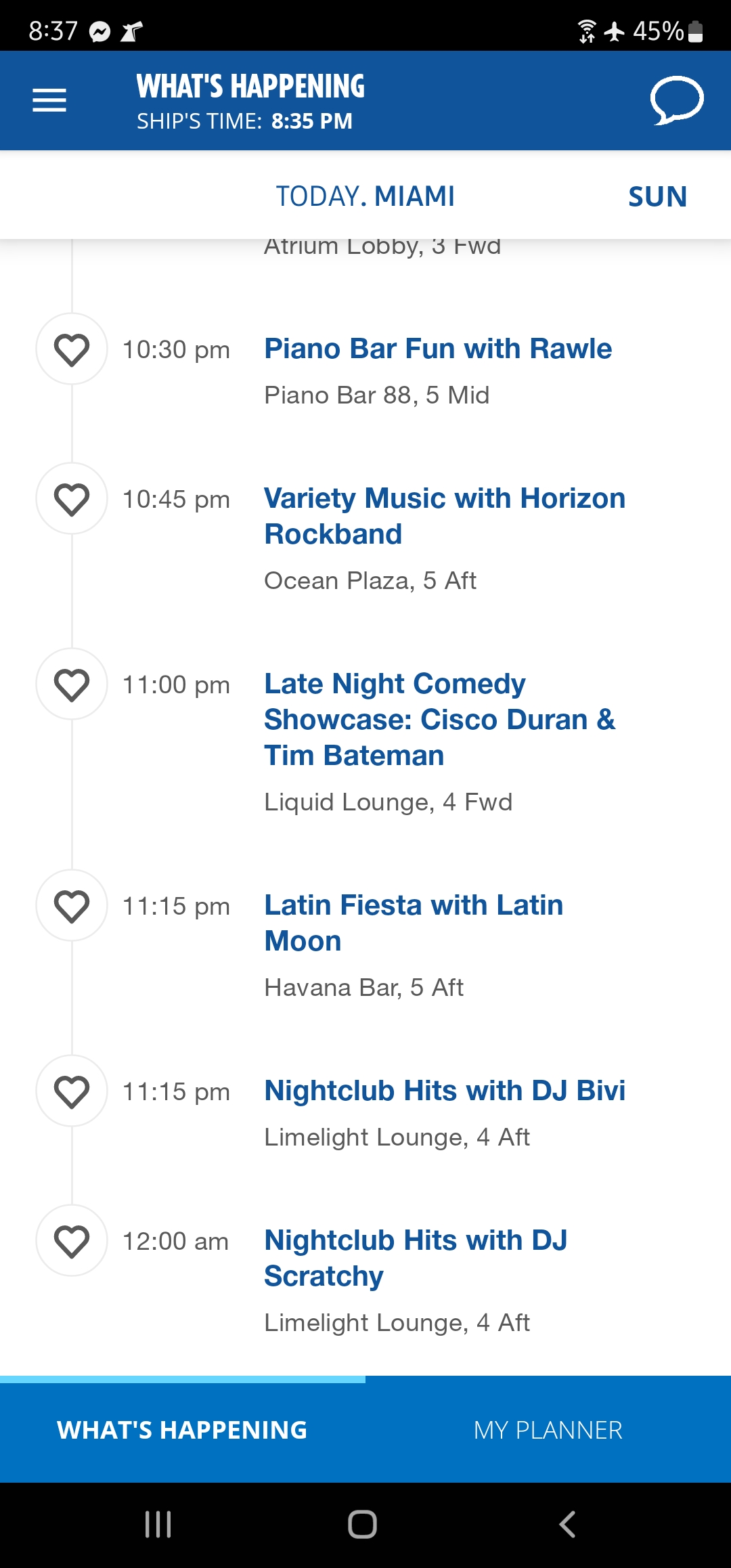Viewport: 731px width, 1568px height.
Task: View Nightclub Hits with DJ Scratchy details
Action: pos(416,1258)
